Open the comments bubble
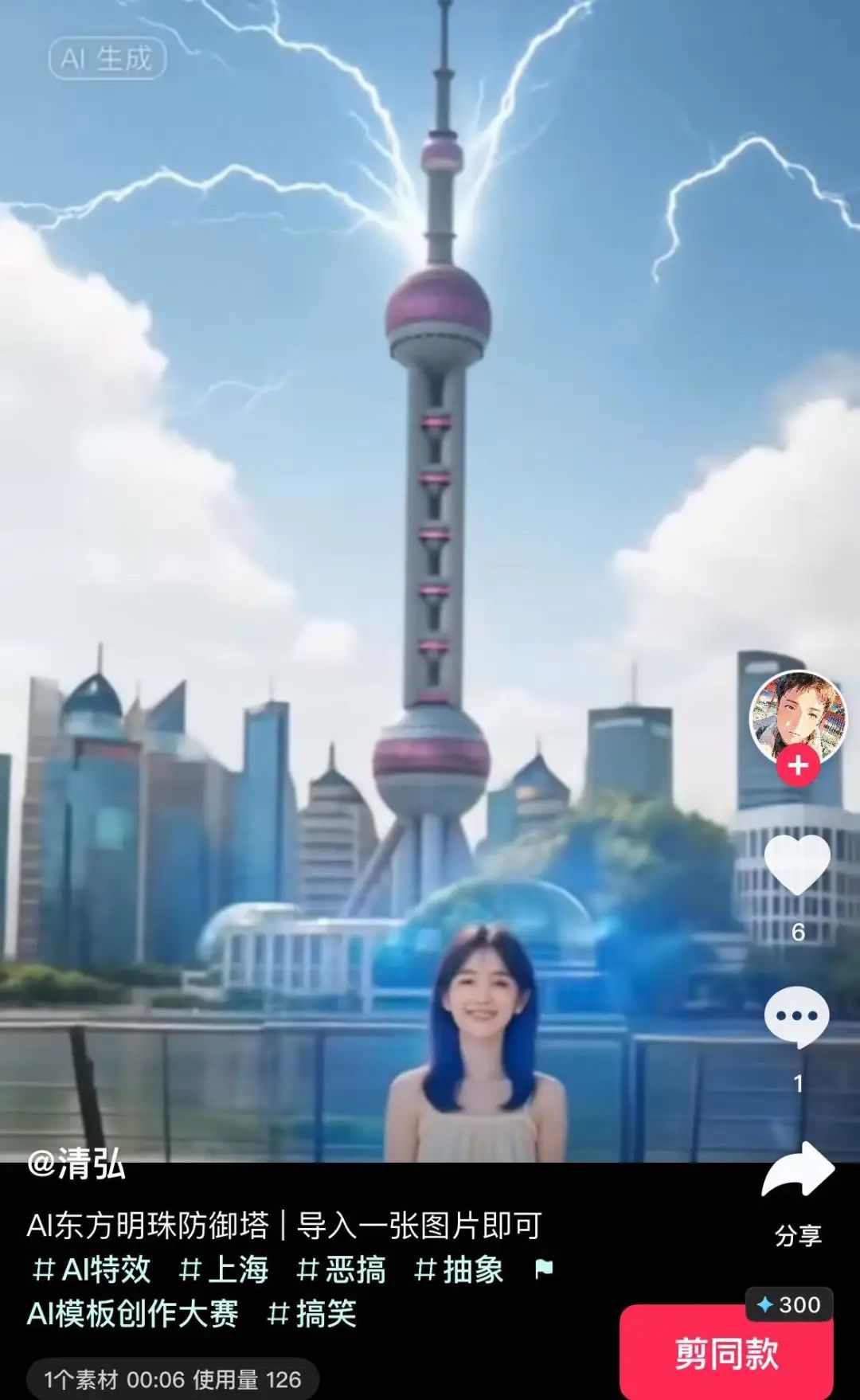 click(797, 1017)
